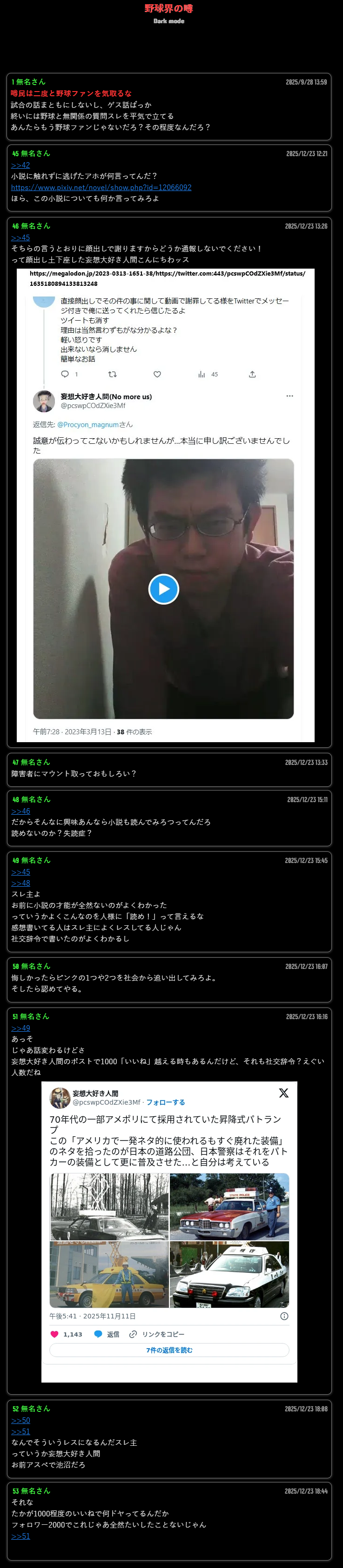Open the >>48 anchor in post 49
The width and height of the screenshot is (343, 1568).
point(20,883)
